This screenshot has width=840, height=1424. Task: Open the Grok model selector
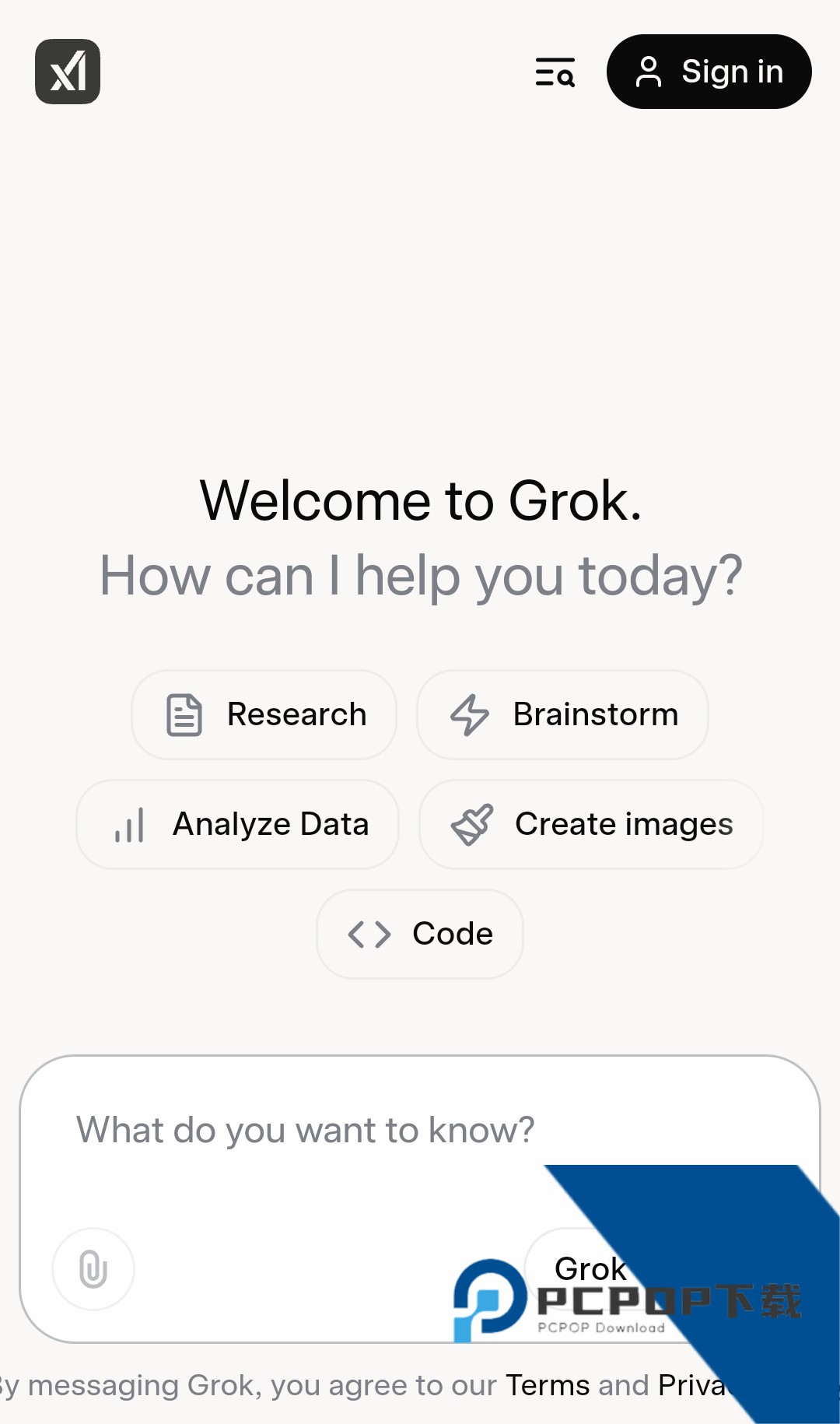590,1268
